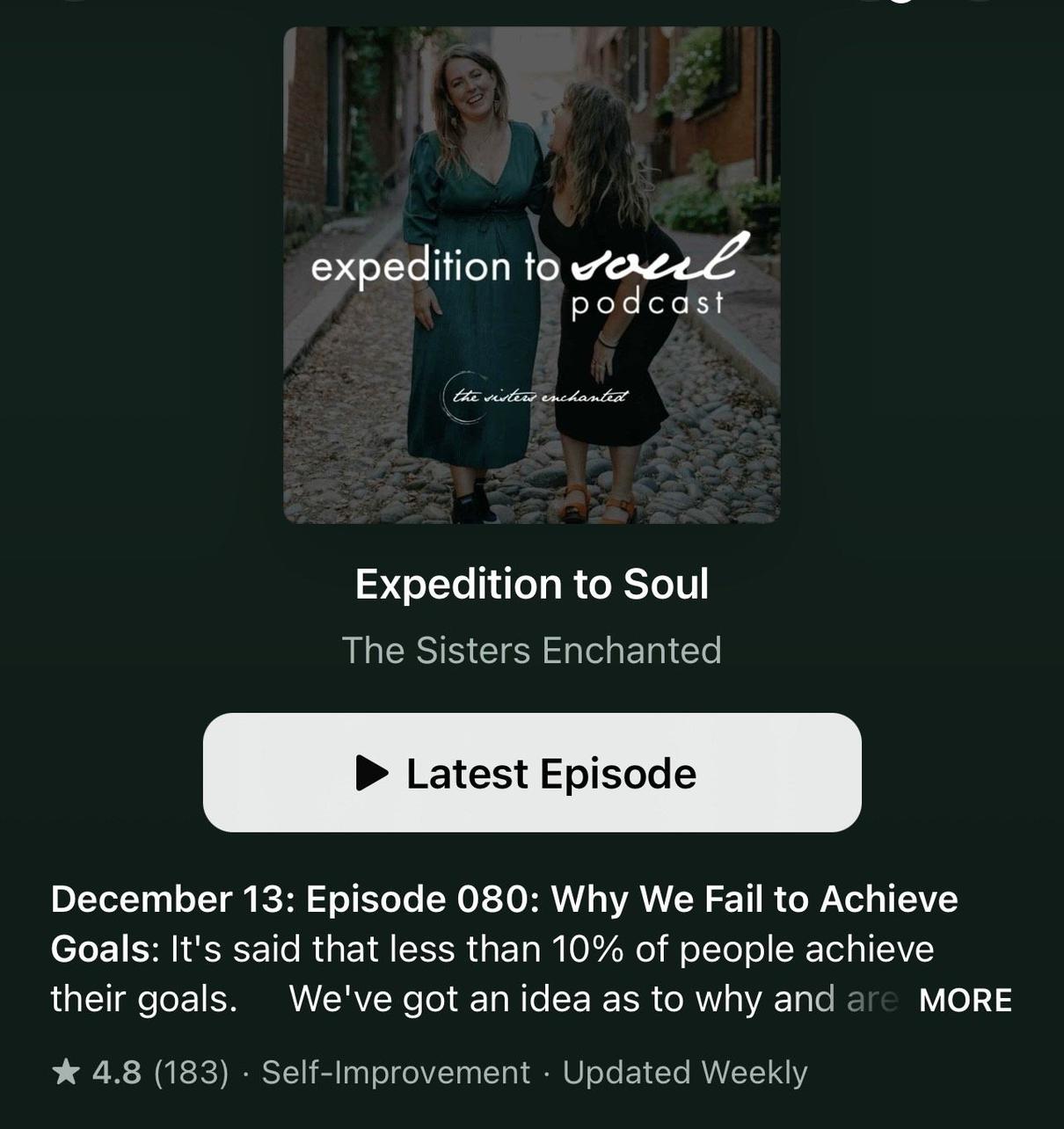Open The Sisters Enchanted publisher page
The height and width of the screenshot is (1129, 1064).
531,651
